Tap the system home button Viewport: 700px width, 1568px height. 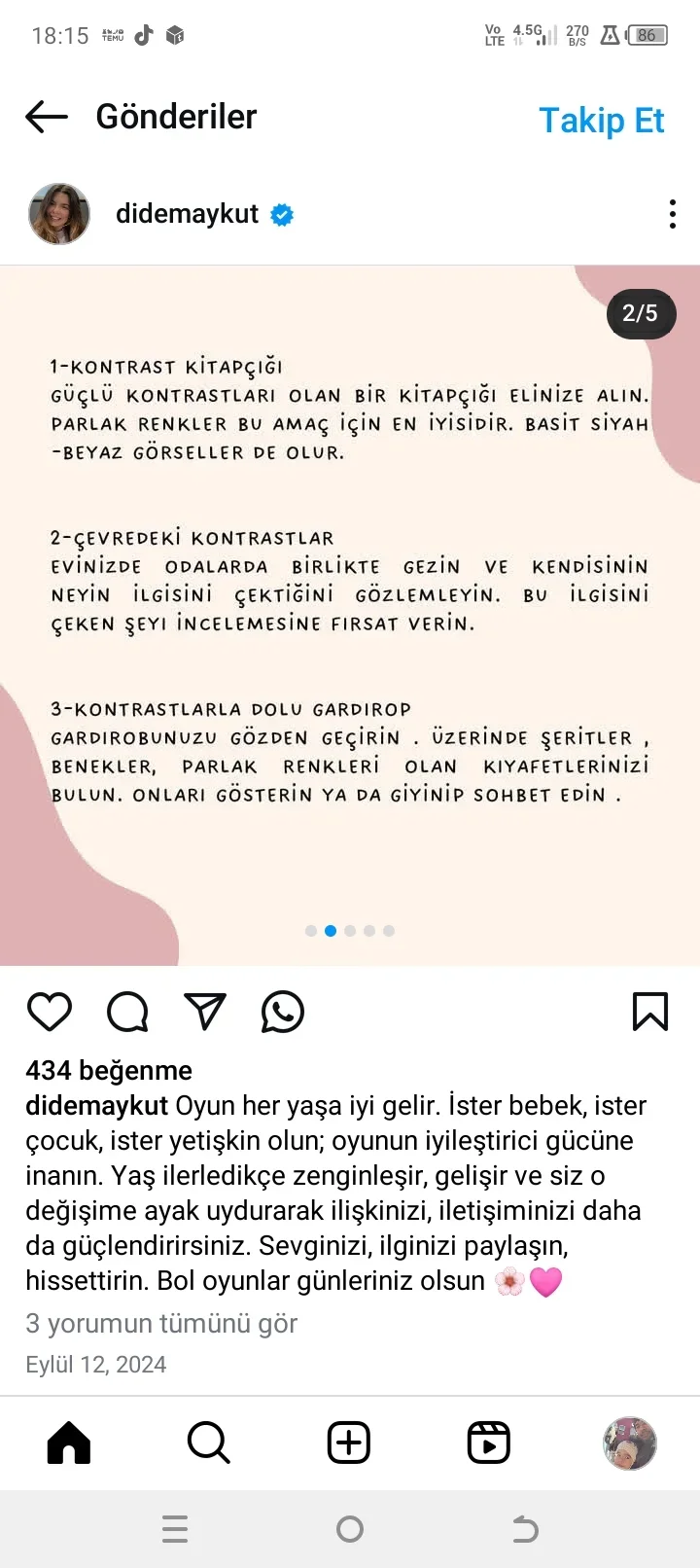coord(350,1529)
